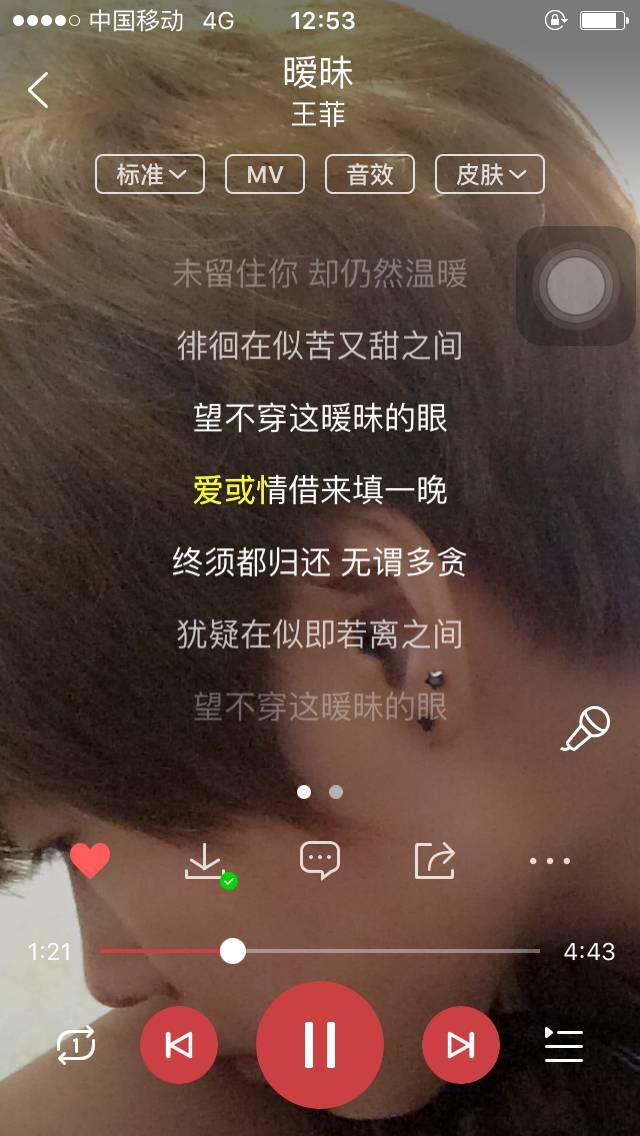Share this song
Image resolution: width=640 pixels, height=1136 pixels.
click(x=435, y=860)
